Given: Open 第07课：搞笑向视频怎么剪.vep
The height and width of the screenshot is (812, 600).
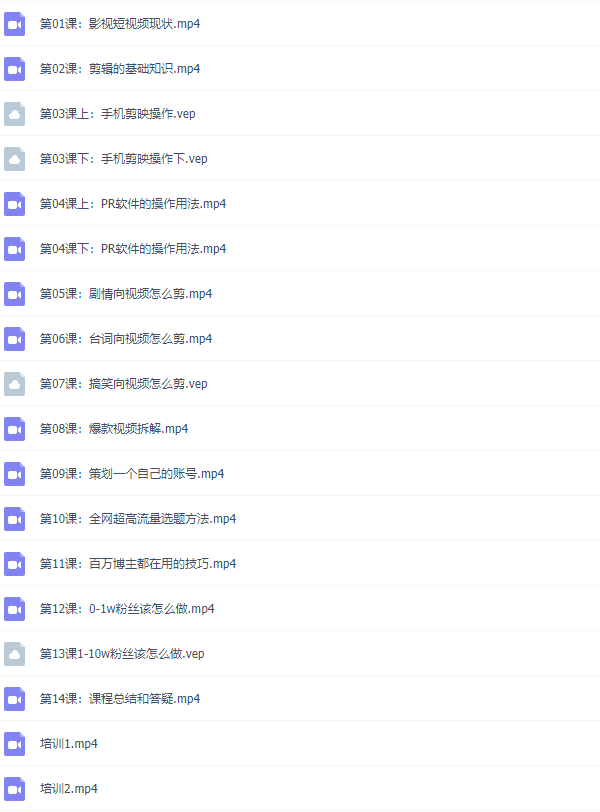Looking at the screenshot, I should click(123, 384).
